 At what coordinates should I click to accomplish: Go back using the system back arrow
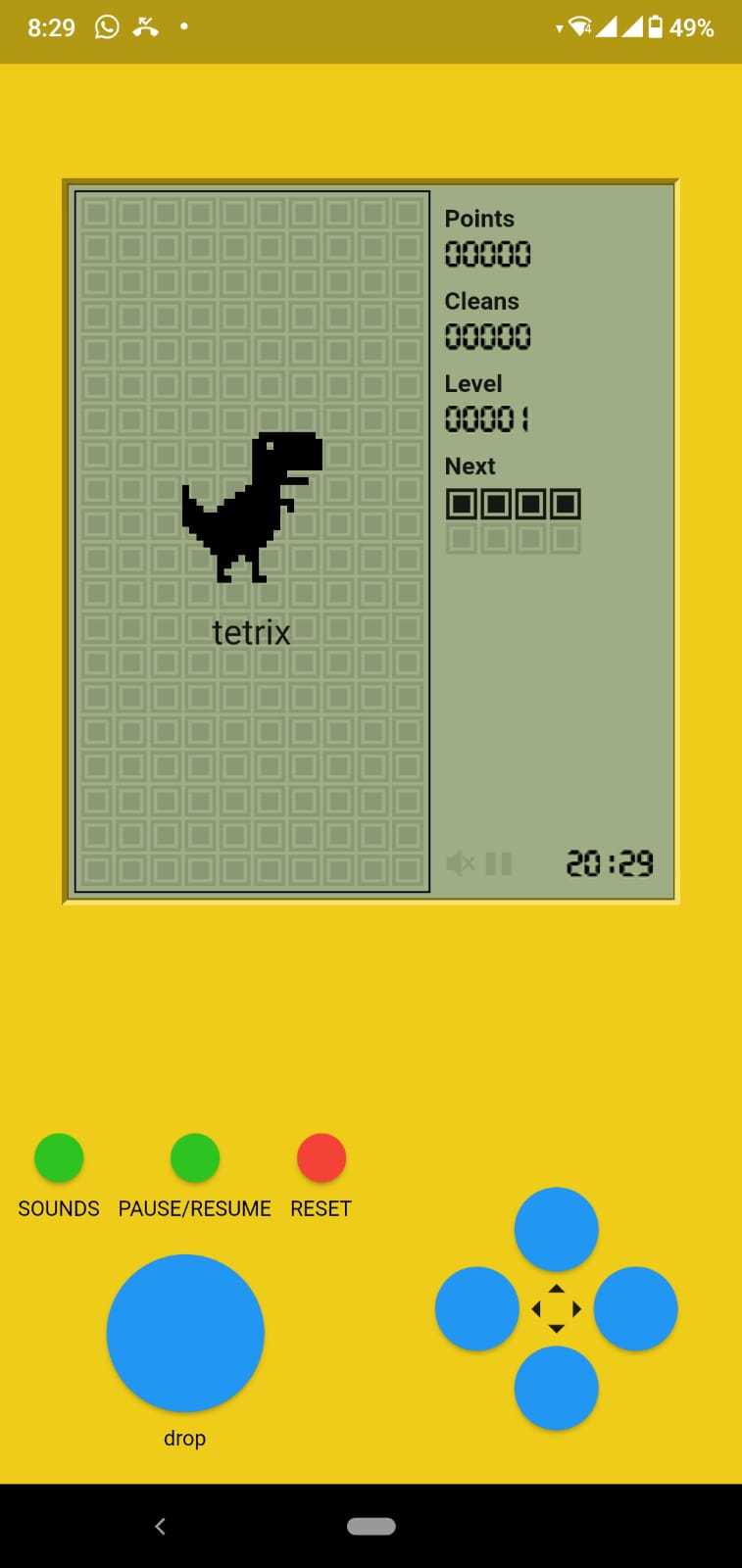[x=161, y=1526]
